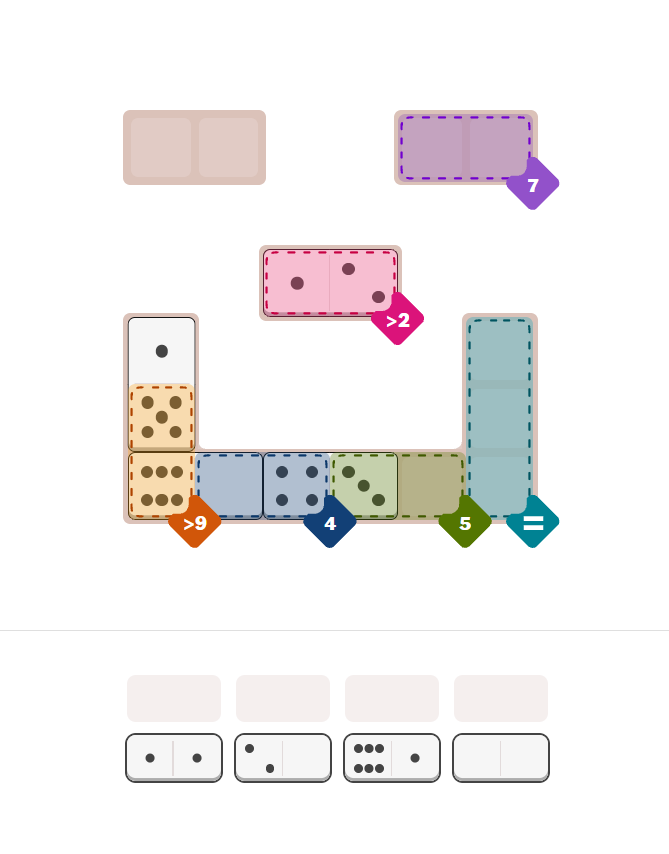Select the two-blank domino in the tray
669x854 pixels.
coord(283,758)
